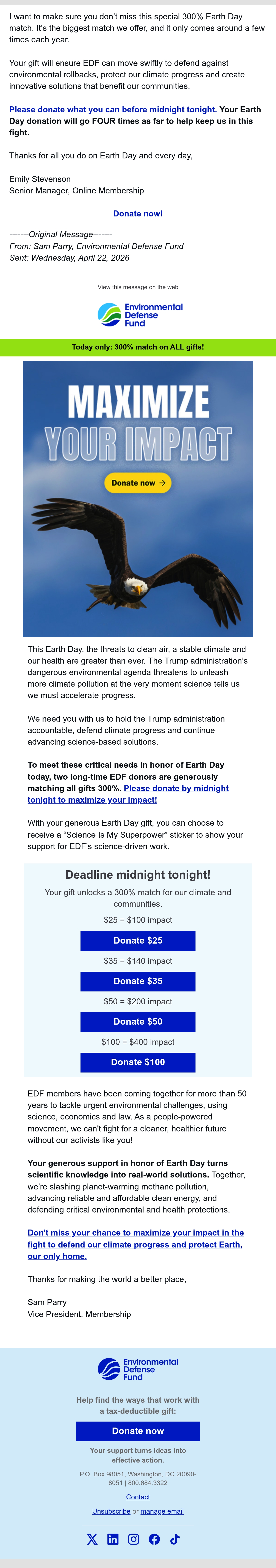Image resolution: width=276 pixels, height=1568 pixels.
Task: Give with the Donate $100 button
Action: click(138, 1062)
